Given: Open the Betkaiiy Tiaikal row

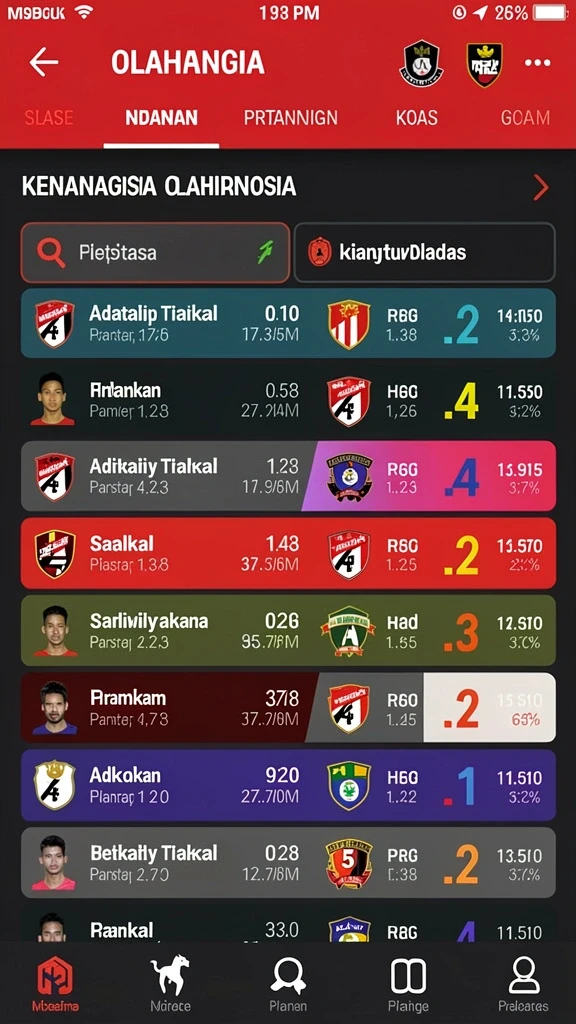Looking at the screenshot, I should point(288,863).
